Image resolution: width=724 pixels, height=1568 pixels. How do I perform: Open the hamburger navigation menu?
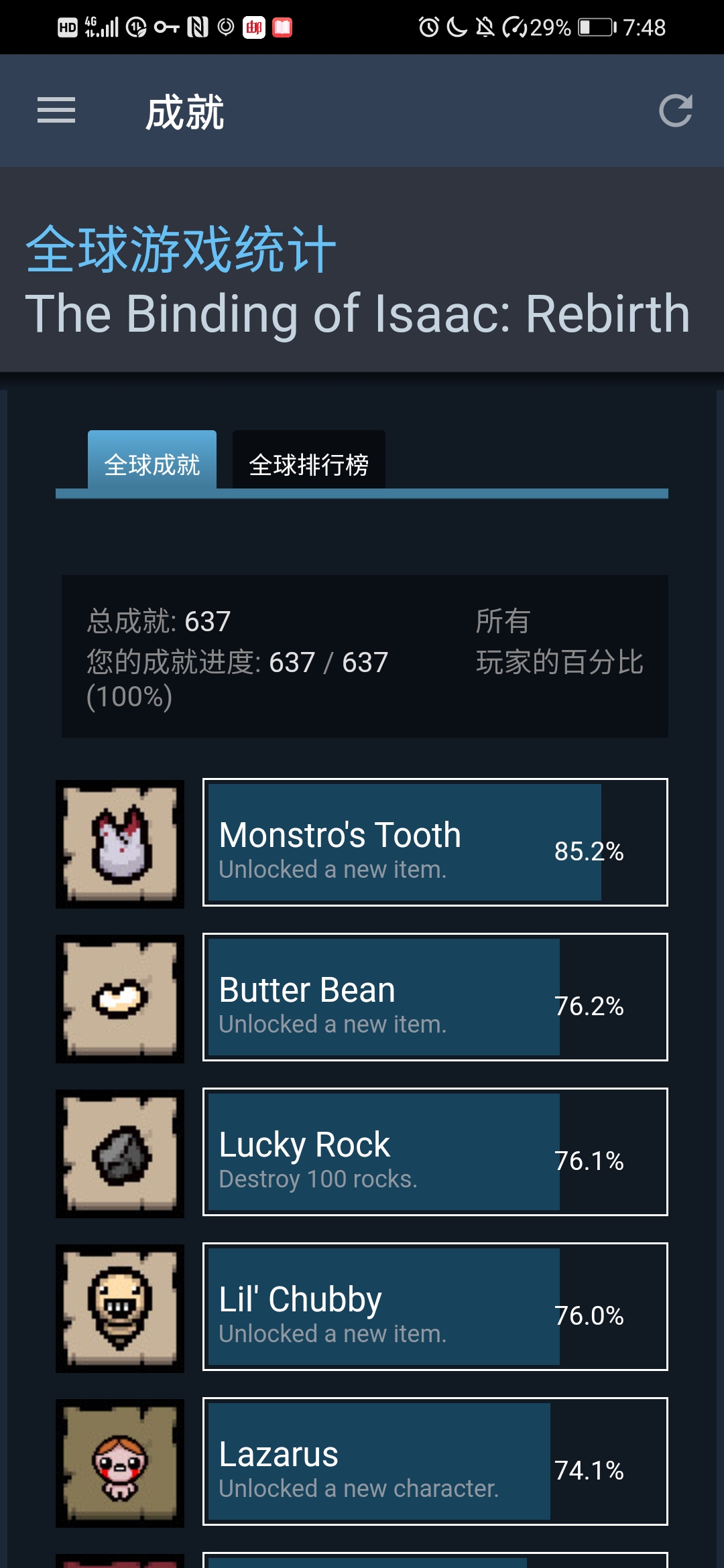click(x=56, y=111)
